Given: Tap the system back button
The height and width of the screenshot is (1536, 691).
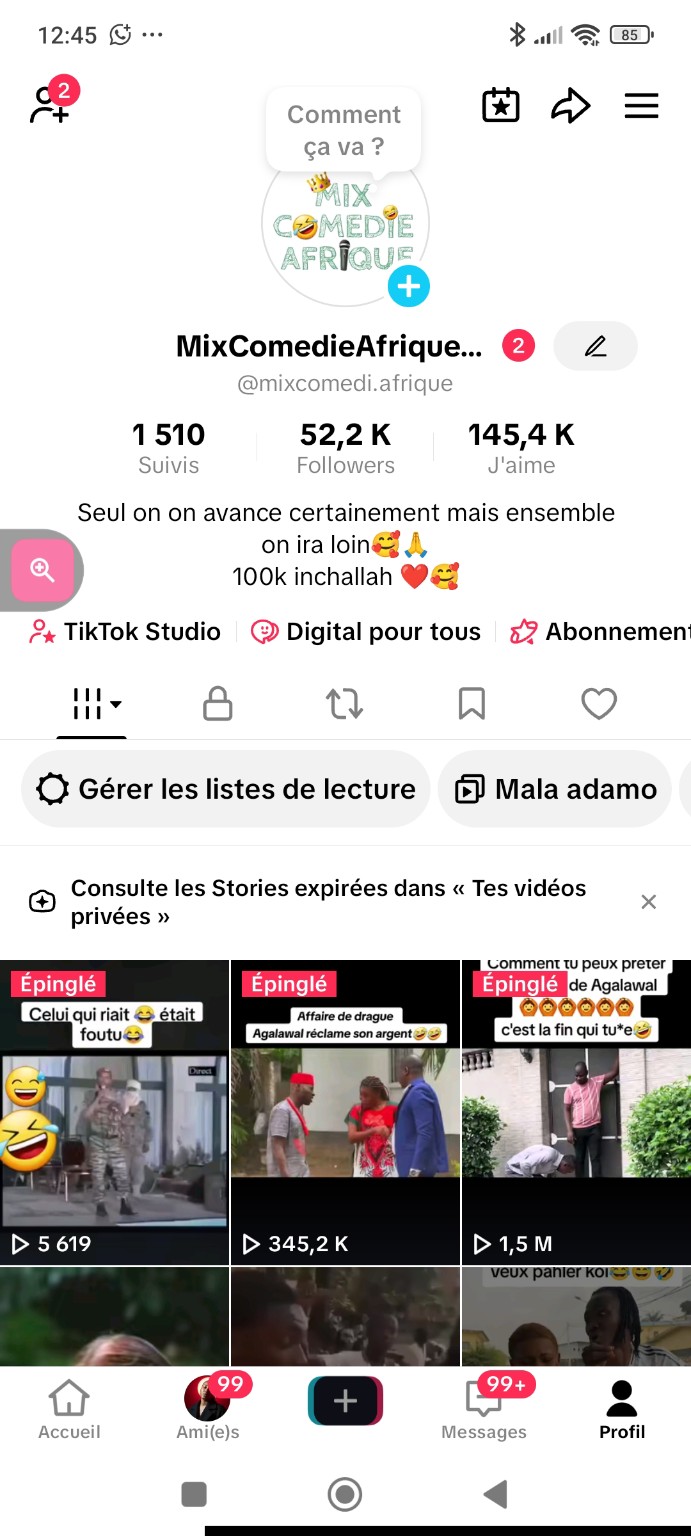Looking at the screenshot, I should [495, 1494].
